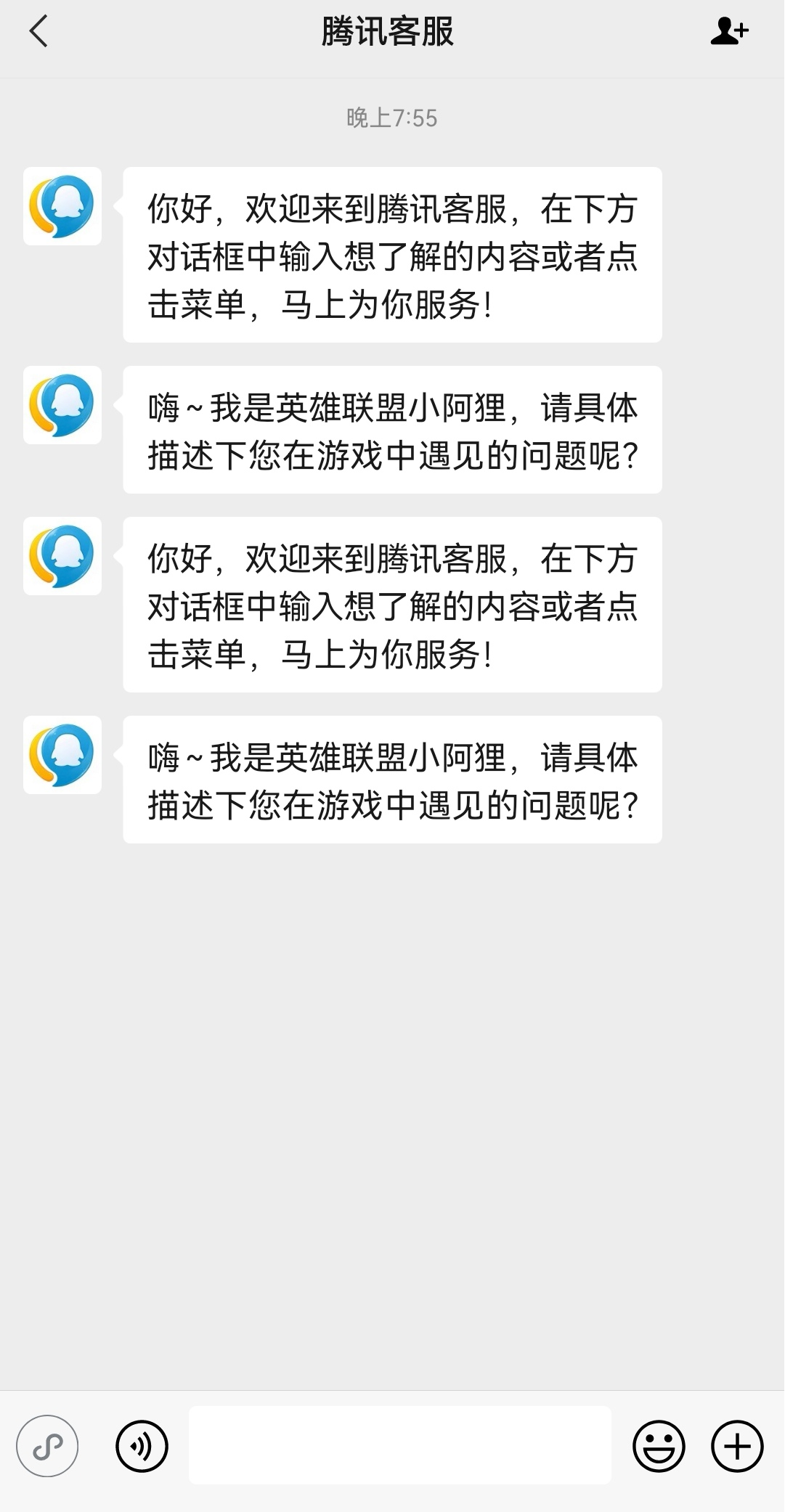Image resolution: width=785 pixels, height=1512 pixels.
Task: Open the contact profile icon
Action: pos(728,32)
